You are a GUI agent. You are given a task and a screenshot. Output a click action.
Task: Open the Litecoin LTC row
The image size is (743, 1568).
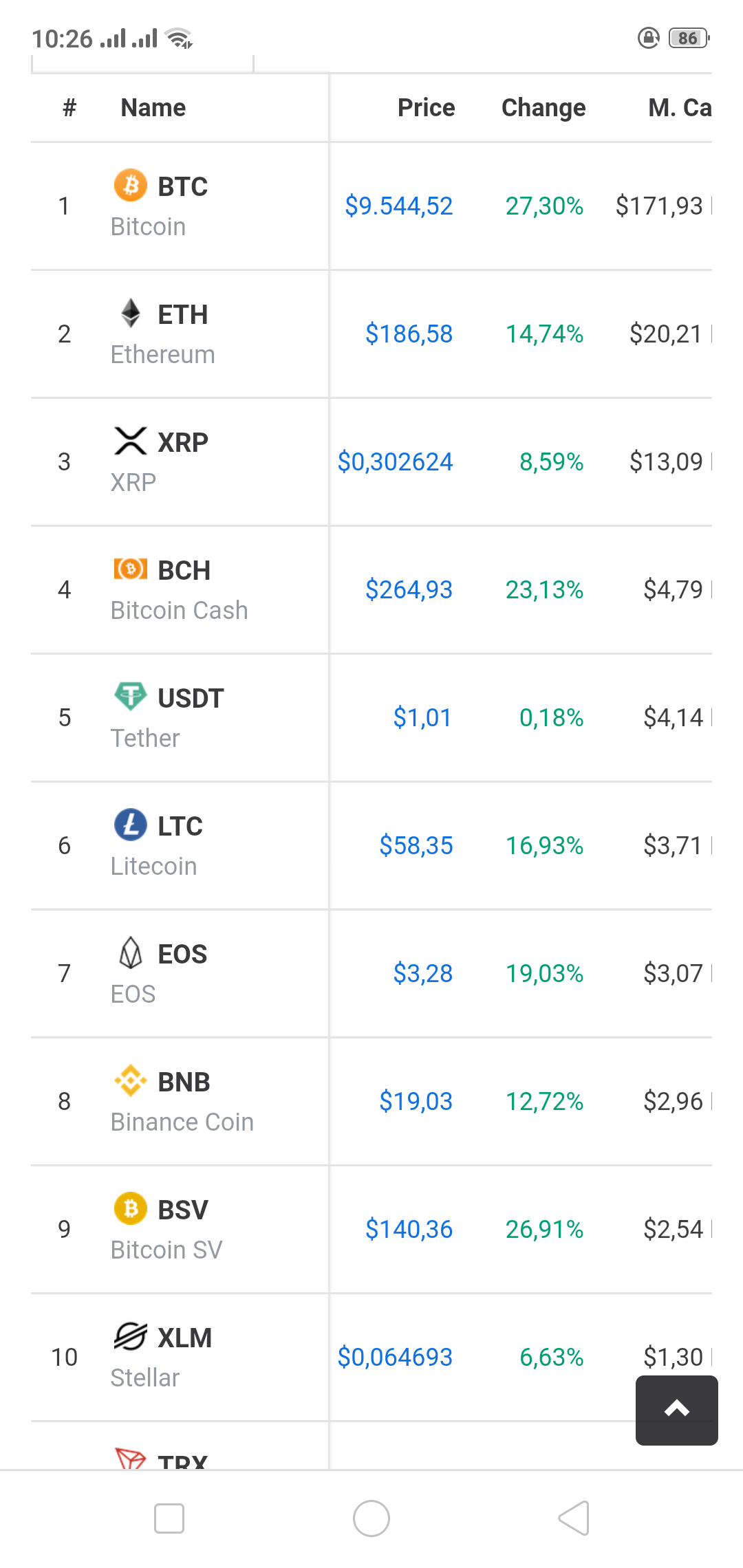click(182, 845)
